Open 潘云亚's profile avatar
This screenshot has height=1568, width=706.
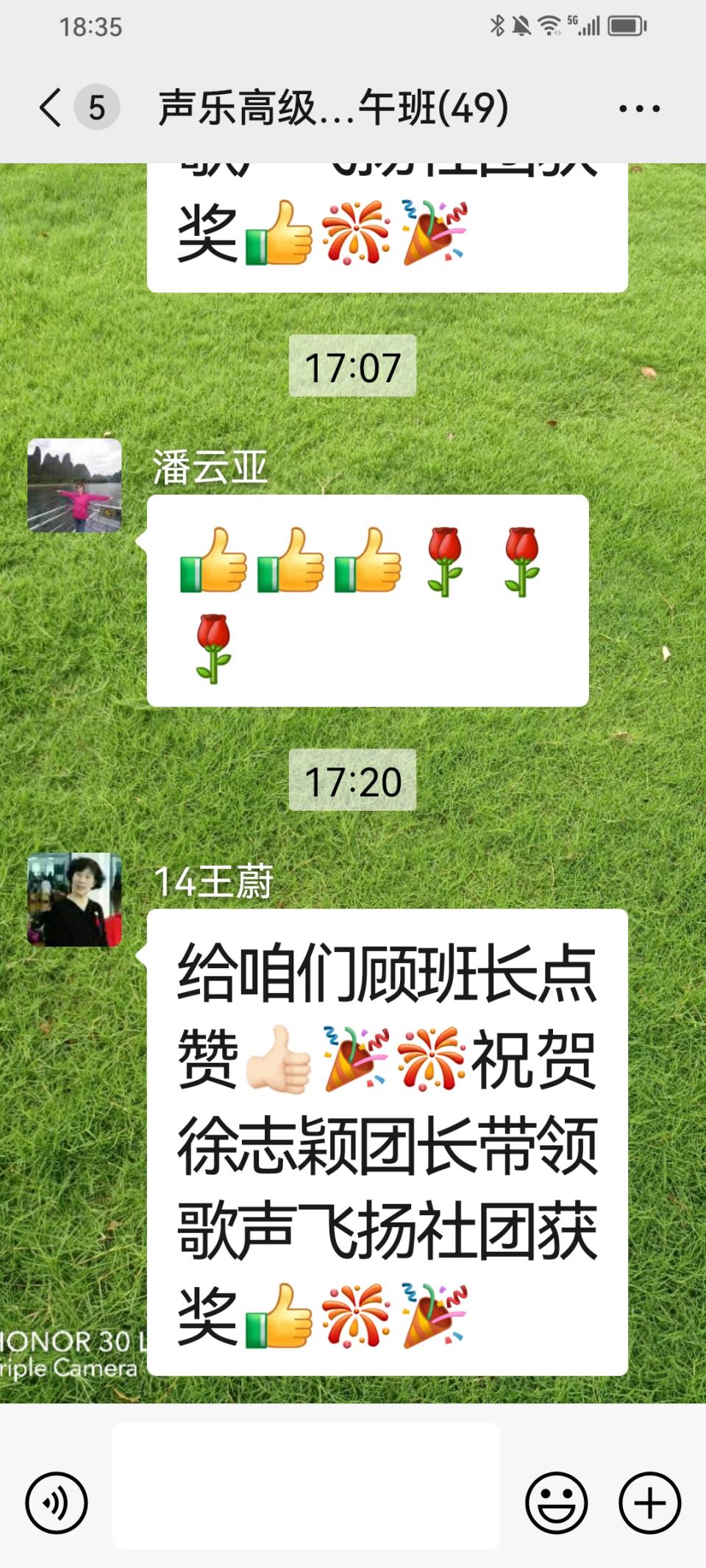coord(74,485)
